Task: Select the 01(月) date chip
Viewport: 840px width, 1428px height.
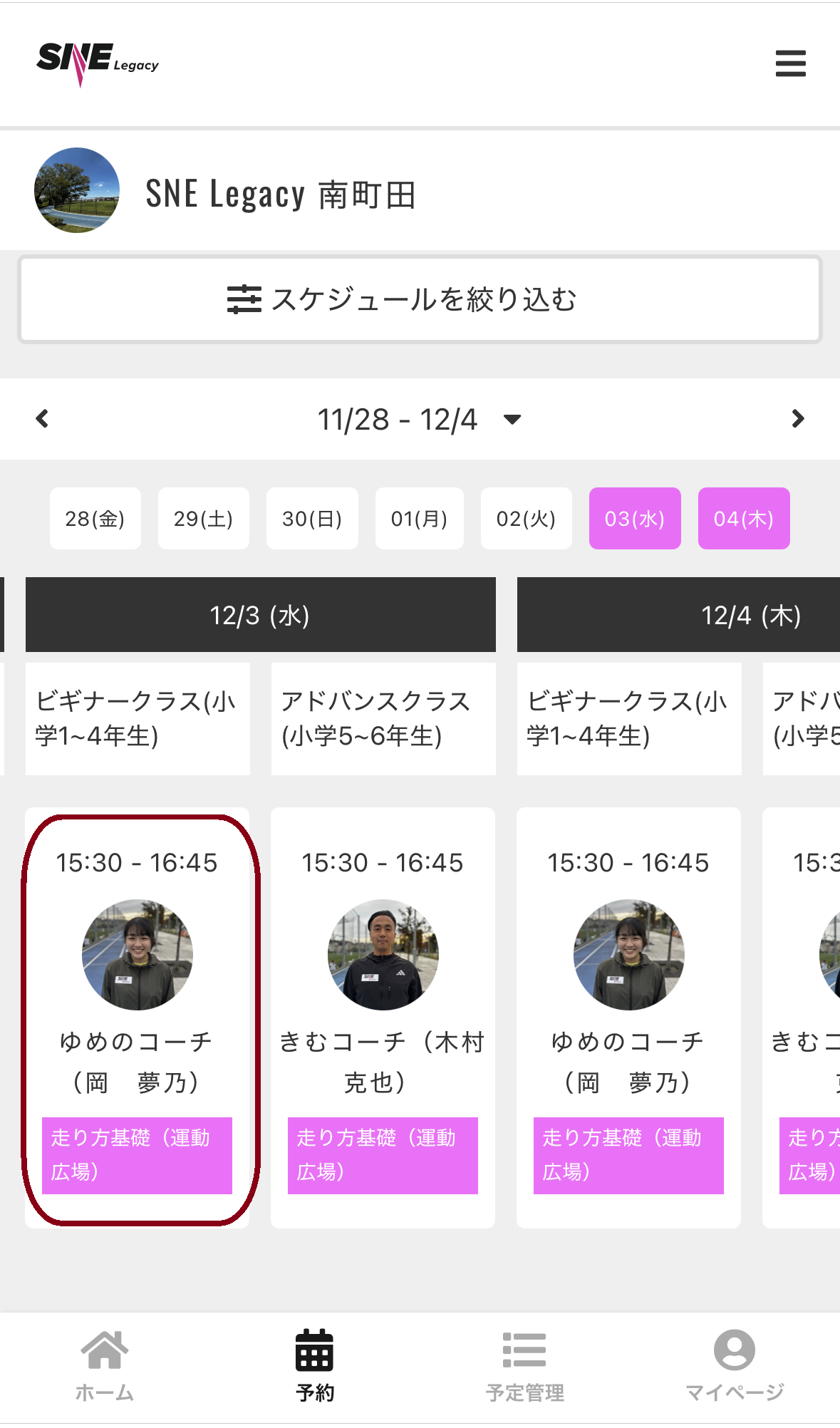Action: (x=420, y=518)
